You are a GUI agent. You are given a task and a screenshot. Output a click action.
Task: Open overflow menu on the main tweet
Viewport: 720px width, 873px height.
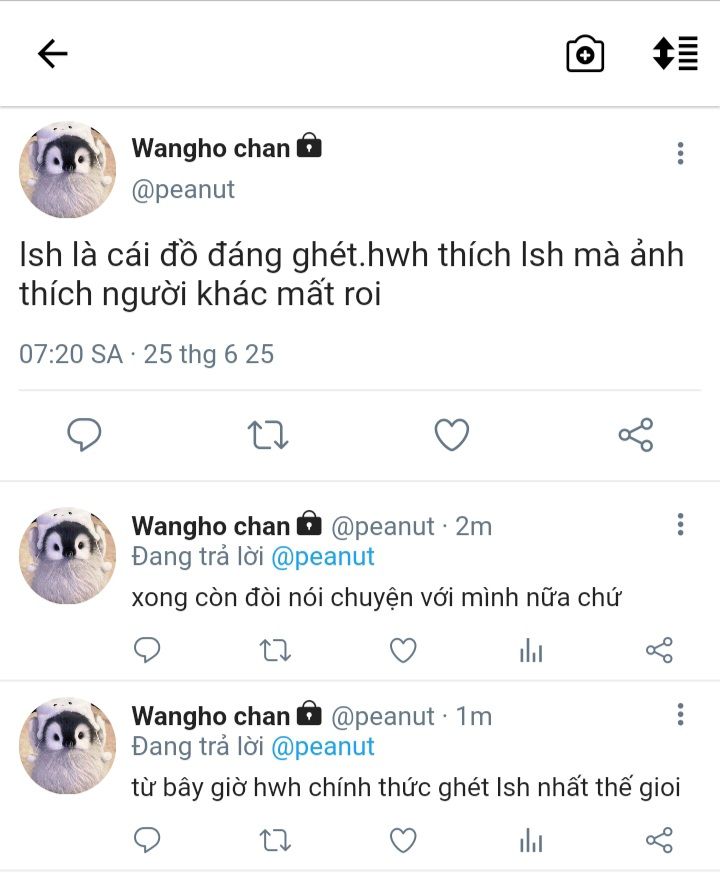680,153
